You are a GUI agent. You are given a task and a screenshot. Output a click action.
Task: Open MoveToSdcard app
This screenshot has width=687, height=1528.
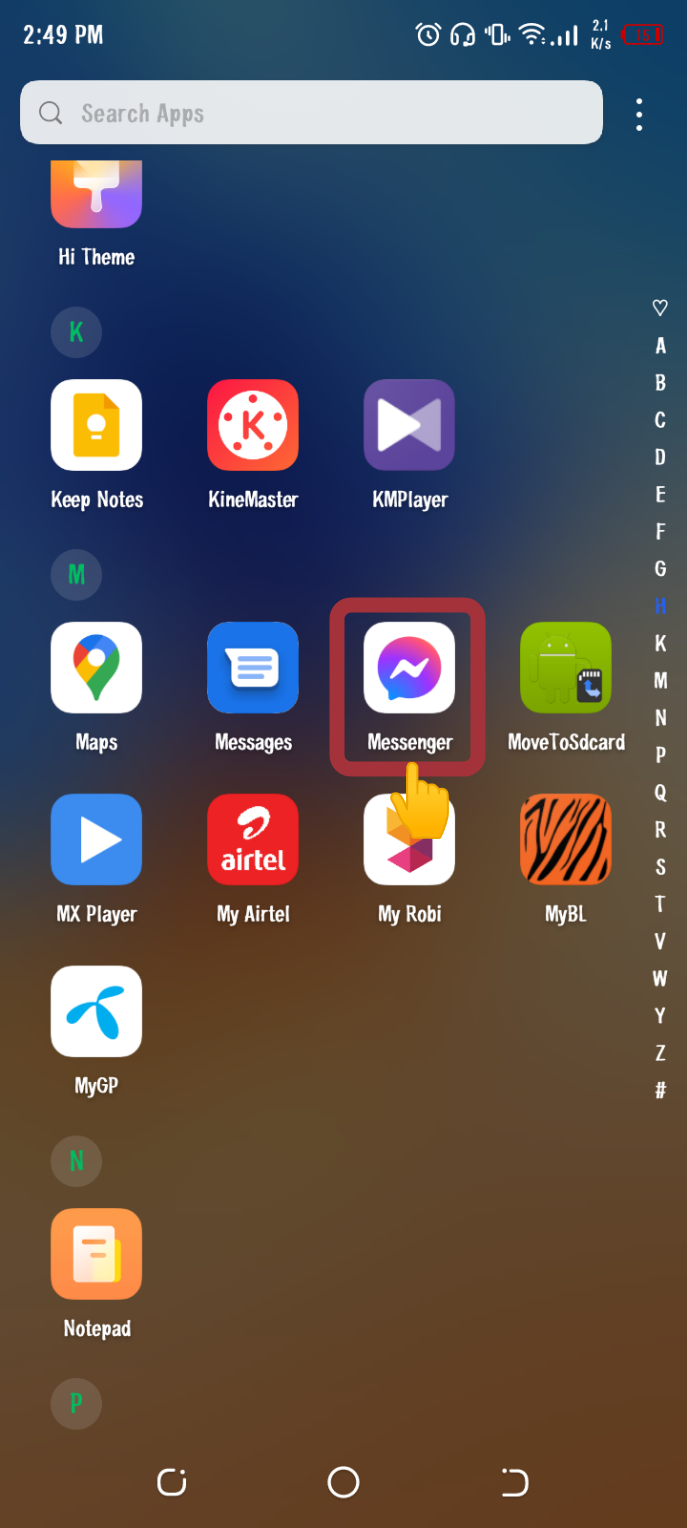(x=565, y=668)
